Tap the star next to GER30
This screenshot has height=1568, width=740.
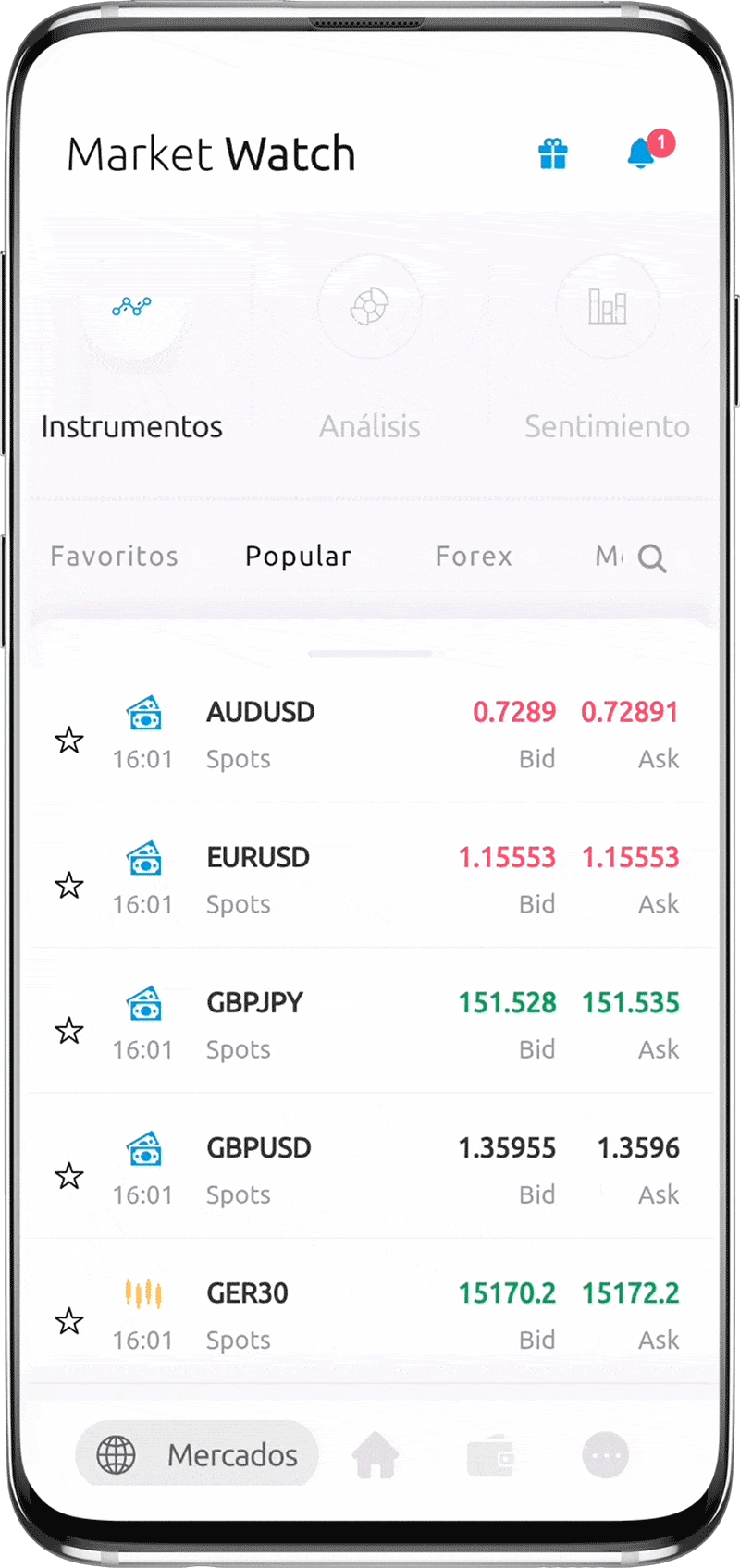[x=69, y=1321]
